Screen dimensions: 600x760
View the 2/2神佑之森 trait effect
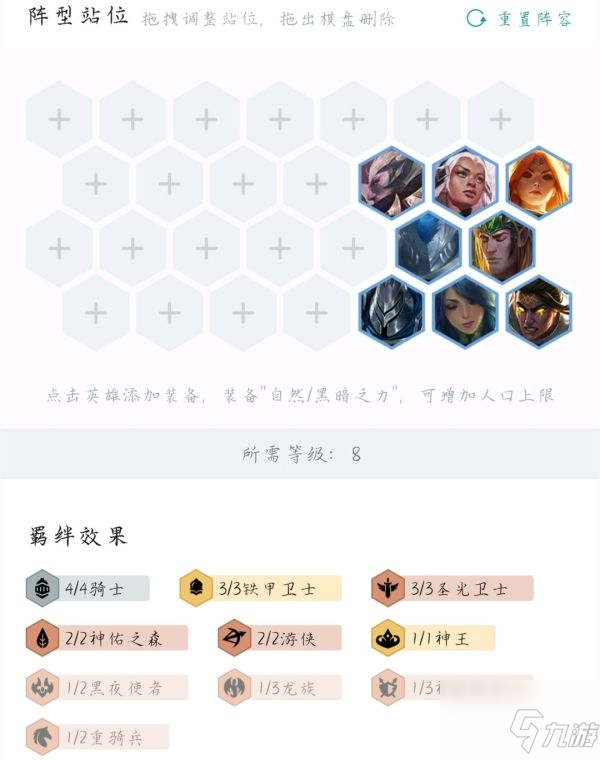(x=107, y=637)
